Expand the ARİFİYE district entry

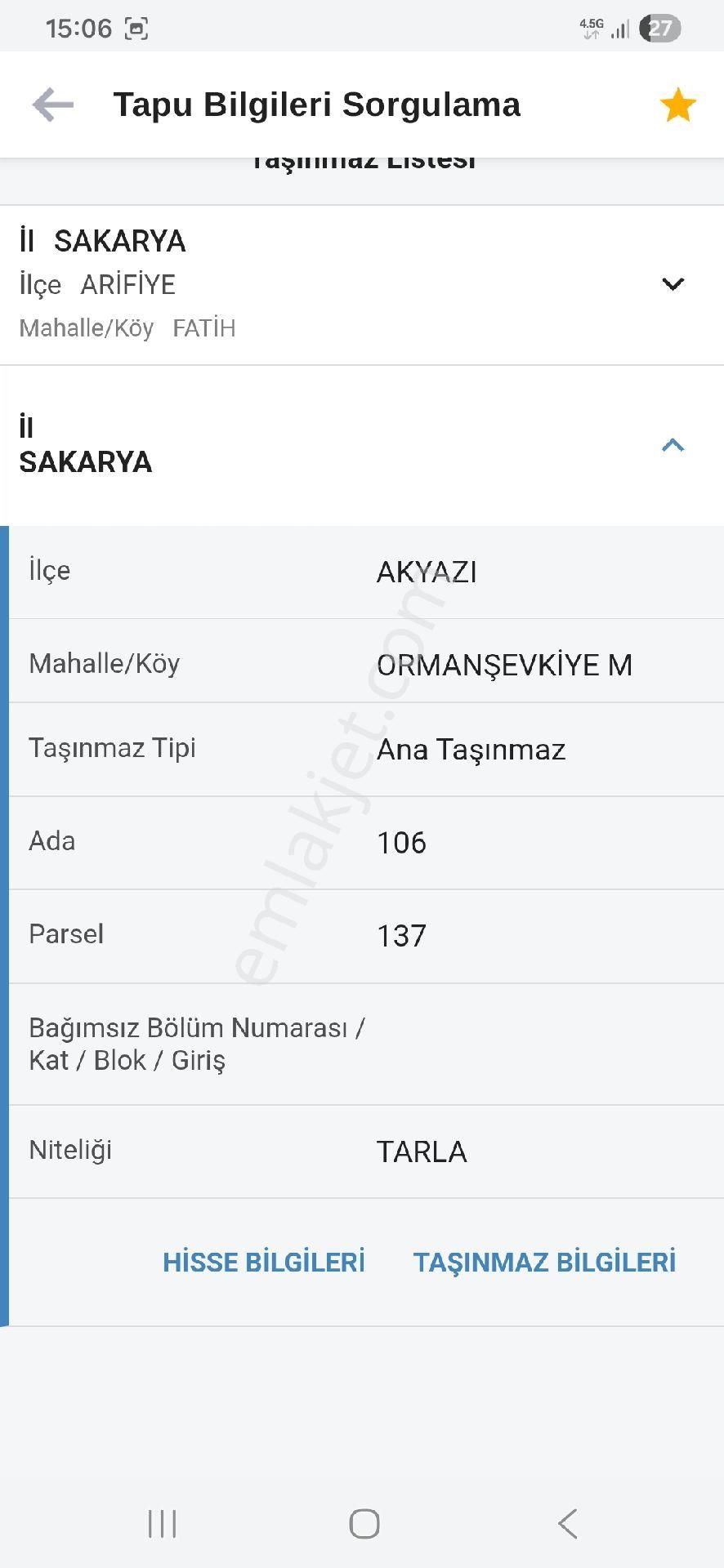tap(673, 284)
